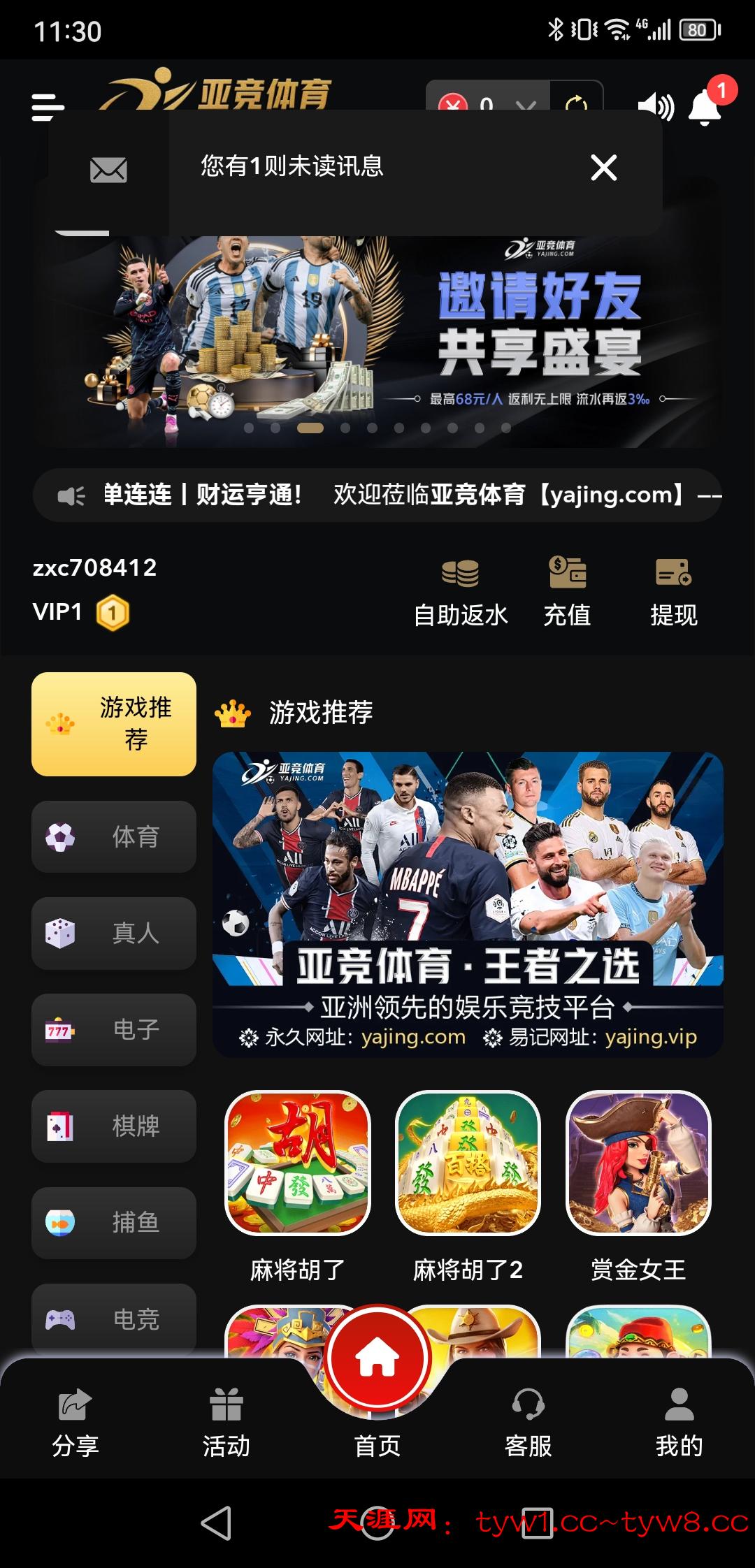Select the 电竞 esports gamepad icon

113,1319
